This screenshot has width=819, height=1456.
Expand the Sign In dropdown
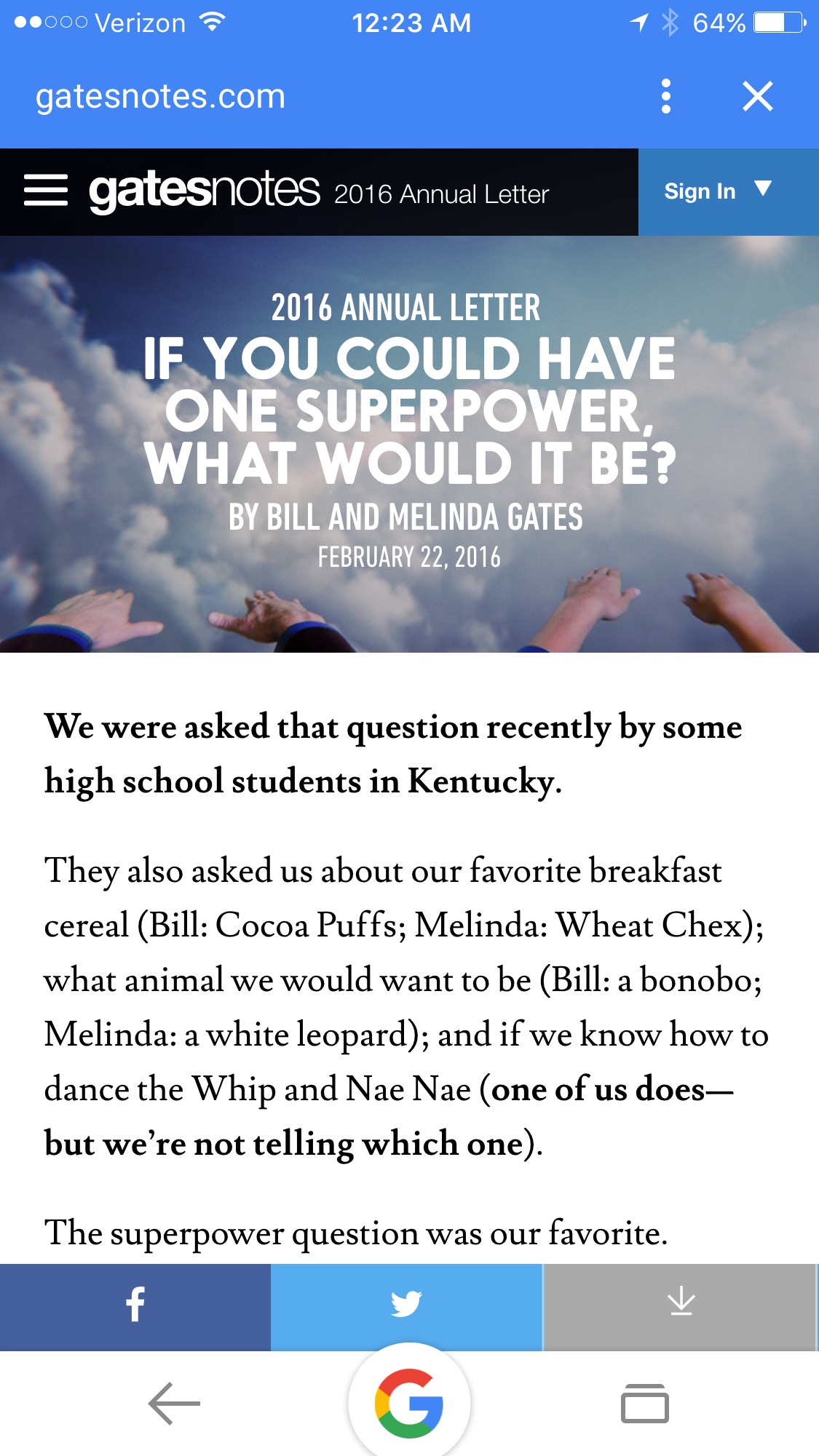coord(719,191)
